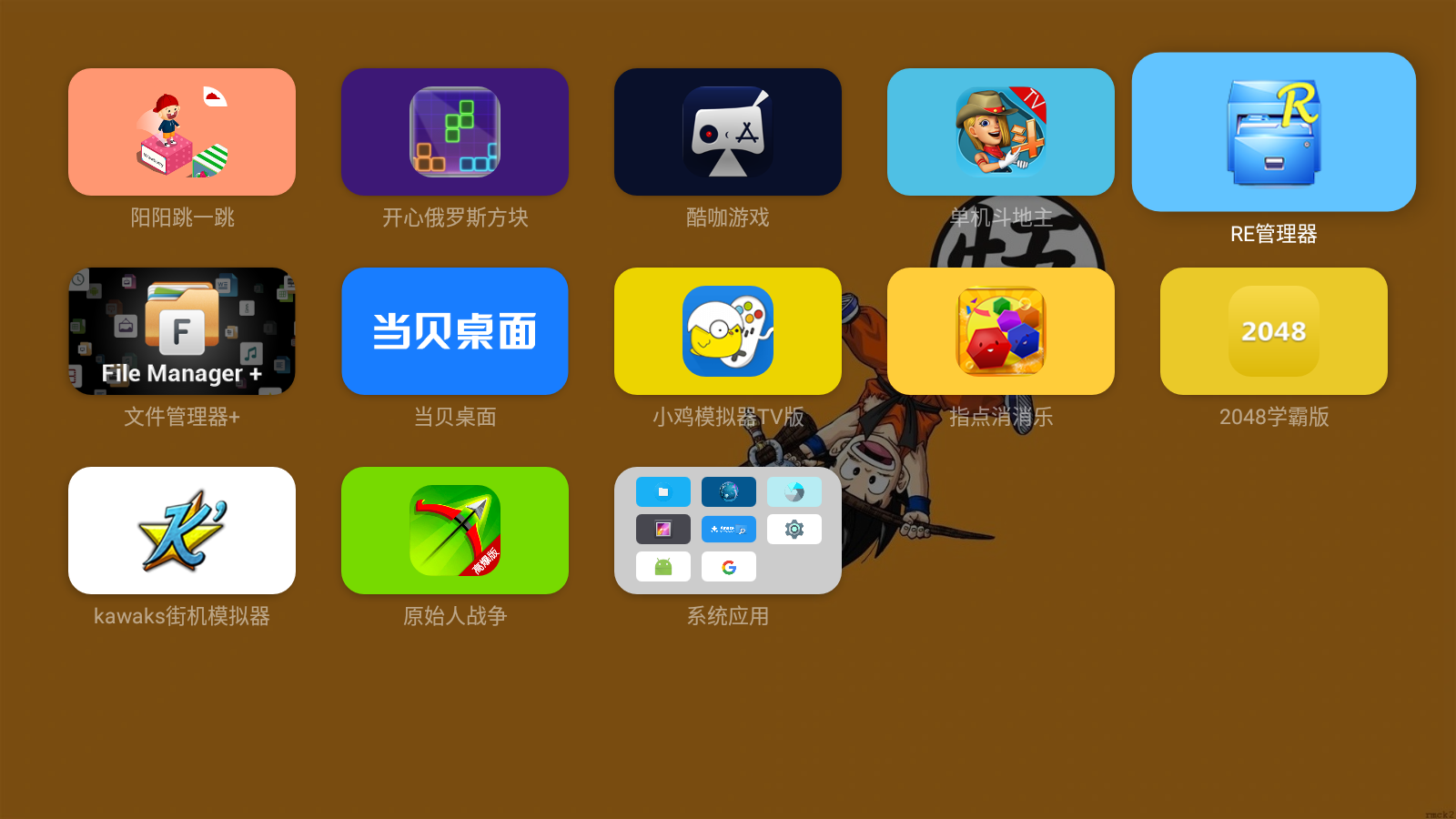Launch 当贝桌面
Screen dimensions: 1456x819
click(455, 331)
